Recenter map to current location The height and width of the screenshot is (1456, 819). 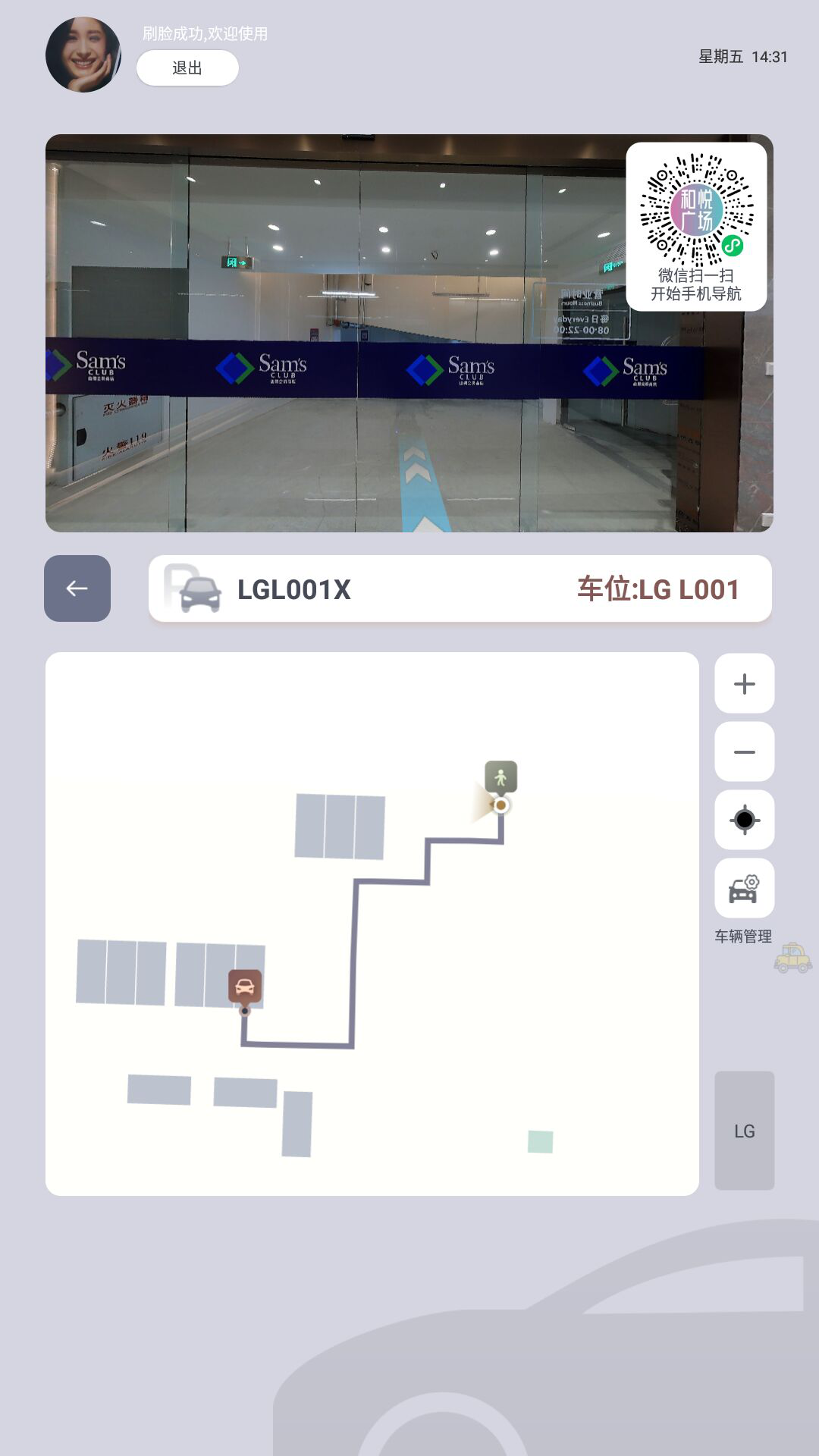pyautogui.click(x=744, y=820)
